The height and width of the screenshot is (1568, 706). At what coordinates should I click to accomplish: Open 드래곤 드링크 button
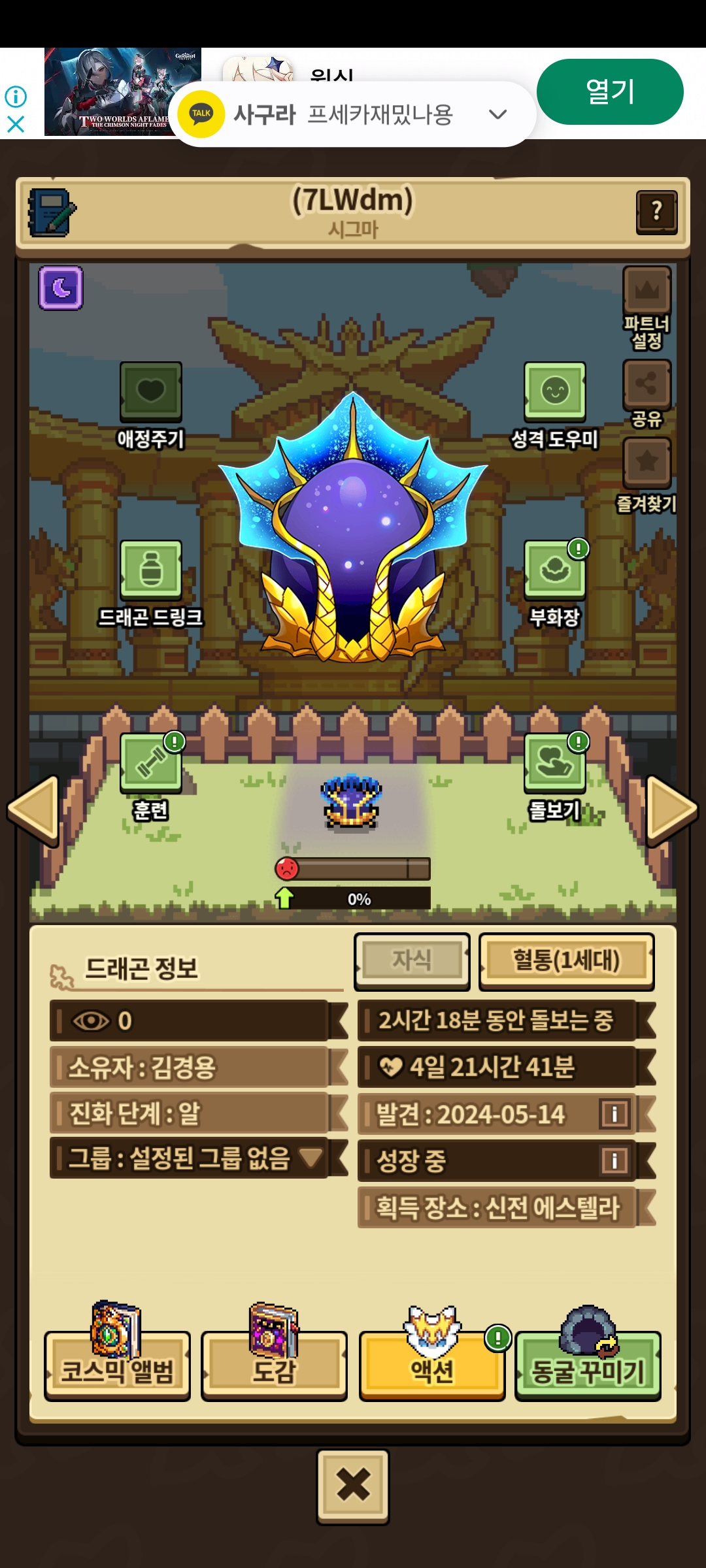[x=151, y=570]
